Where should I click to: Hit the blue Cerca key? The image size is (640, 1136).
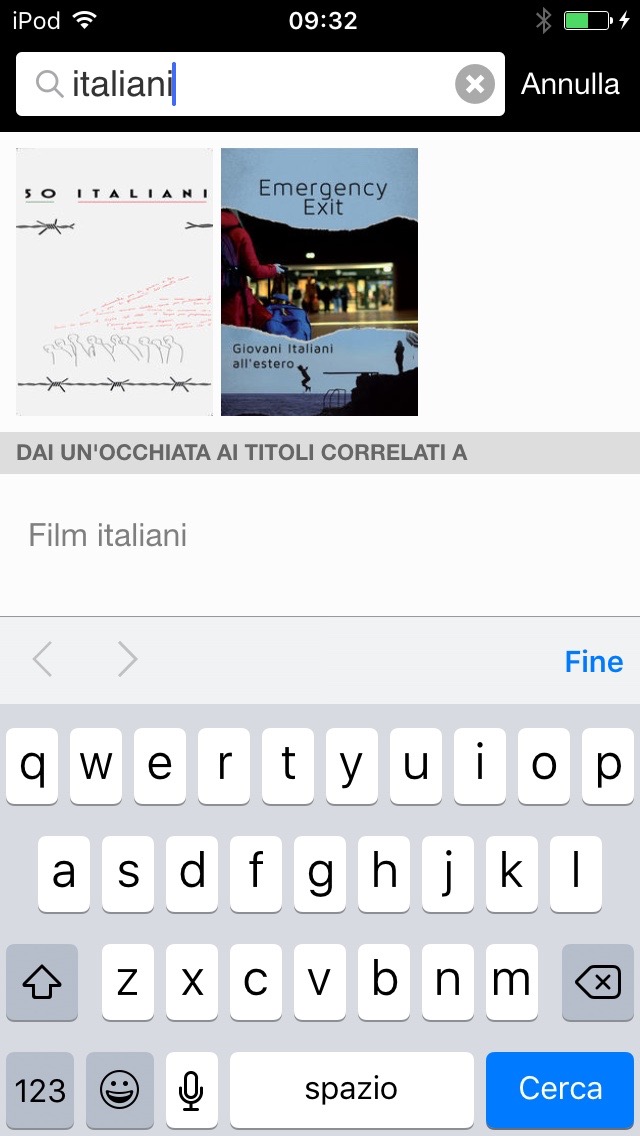(x=560, y=1089)
